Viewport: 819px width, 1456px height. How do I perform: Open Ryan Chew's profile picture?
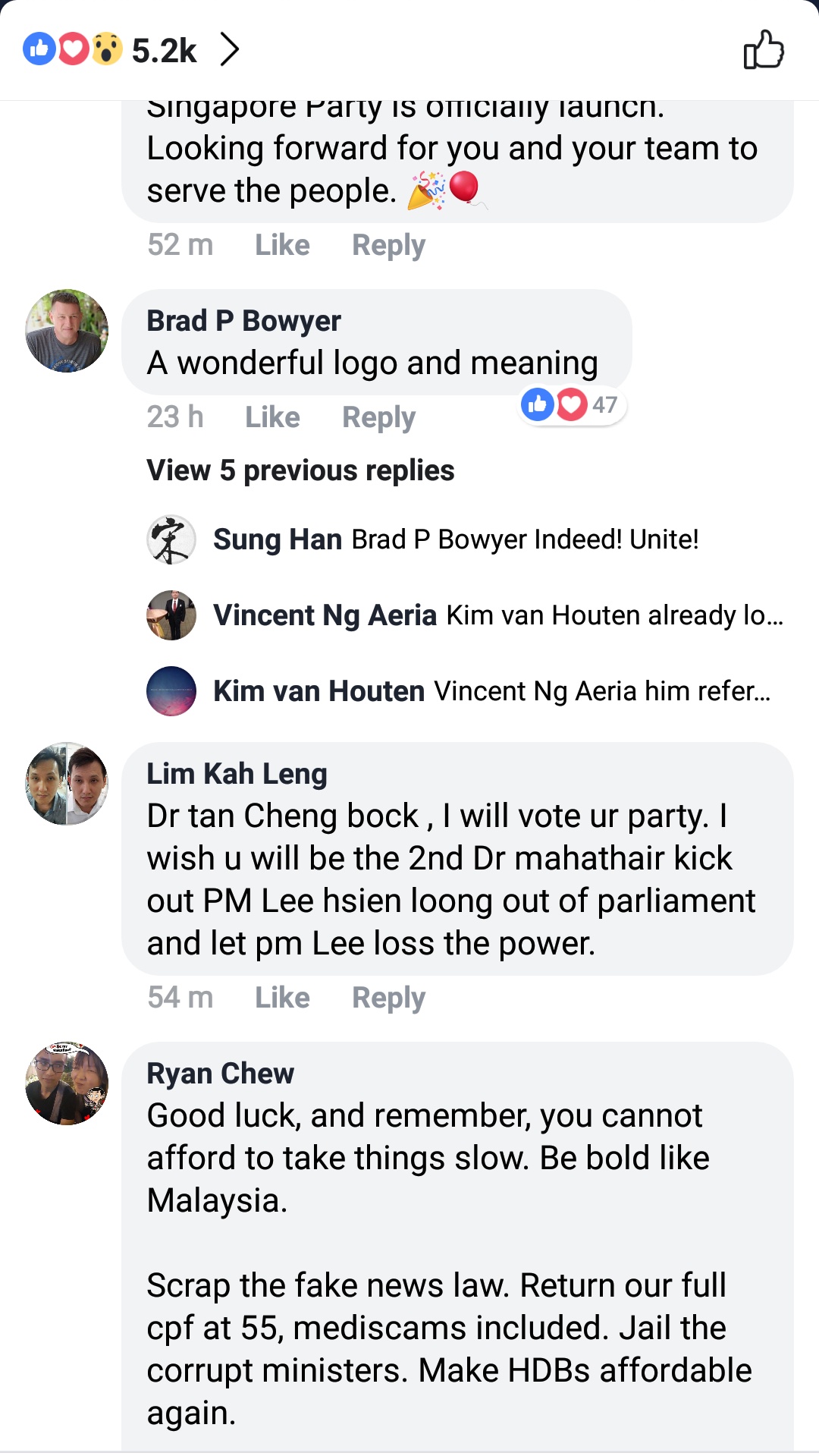tap(67, 1083)
